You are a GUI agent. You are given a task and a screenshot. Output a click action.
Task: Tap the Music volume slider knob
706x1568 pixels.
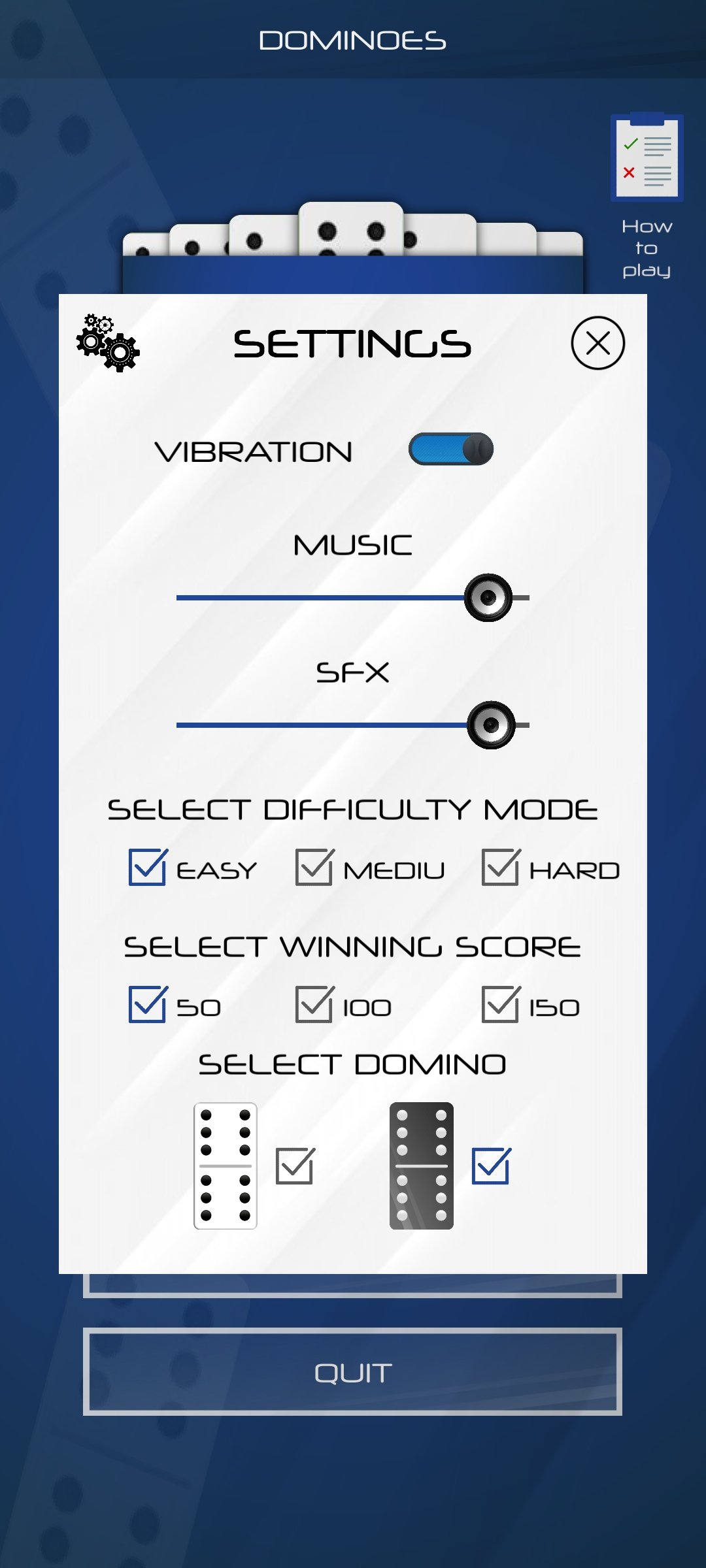[x=488, y=598]
